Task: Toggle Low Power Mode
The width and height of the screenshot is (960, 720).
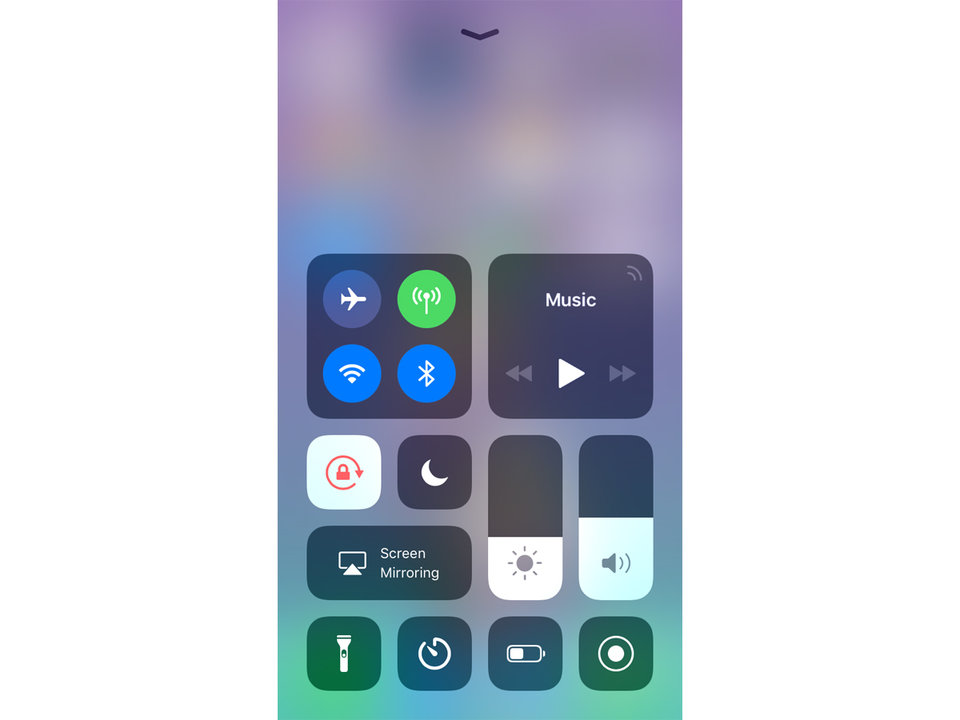Action: (x=525, y=654)
